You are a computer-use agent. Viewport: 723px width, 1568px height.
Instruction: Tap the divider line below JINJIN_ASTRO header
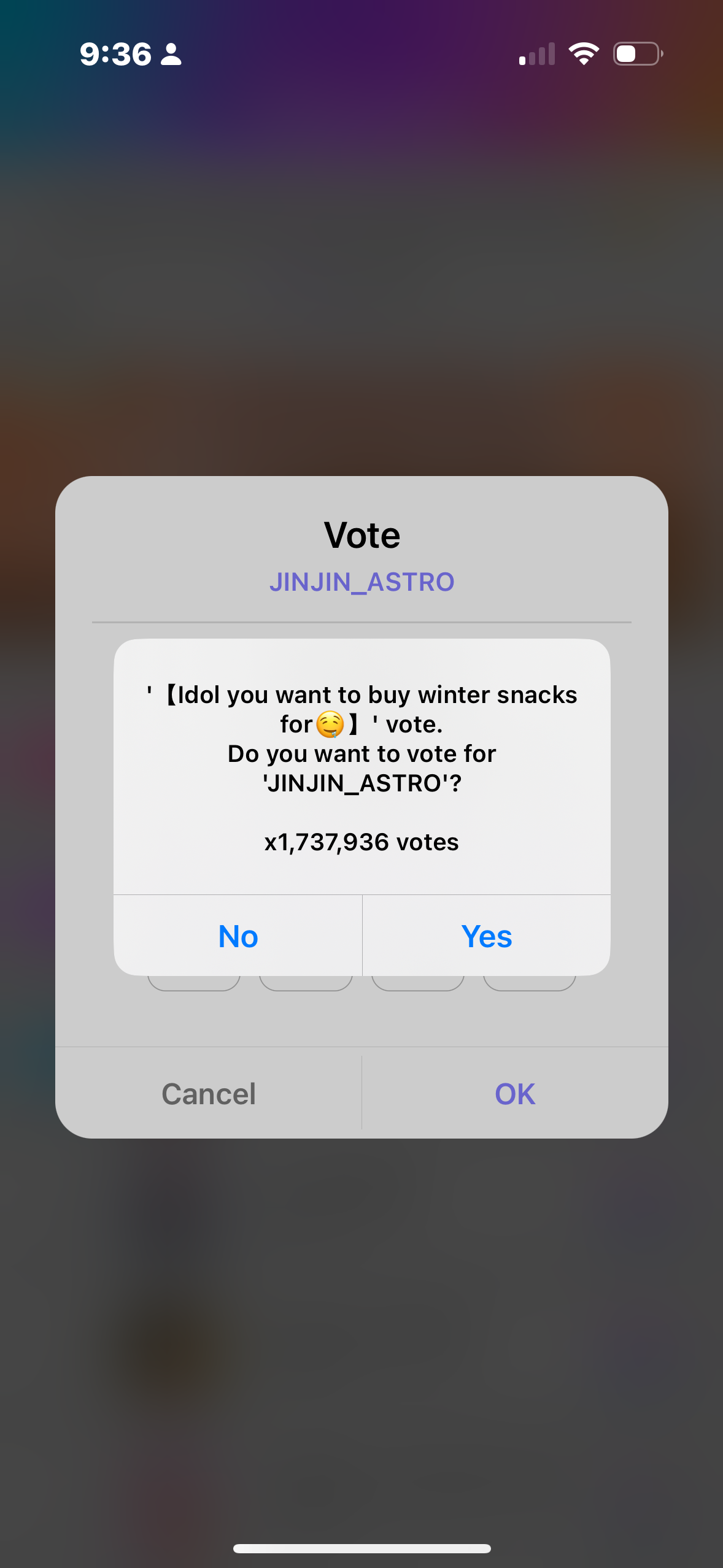tap(361, 621)
